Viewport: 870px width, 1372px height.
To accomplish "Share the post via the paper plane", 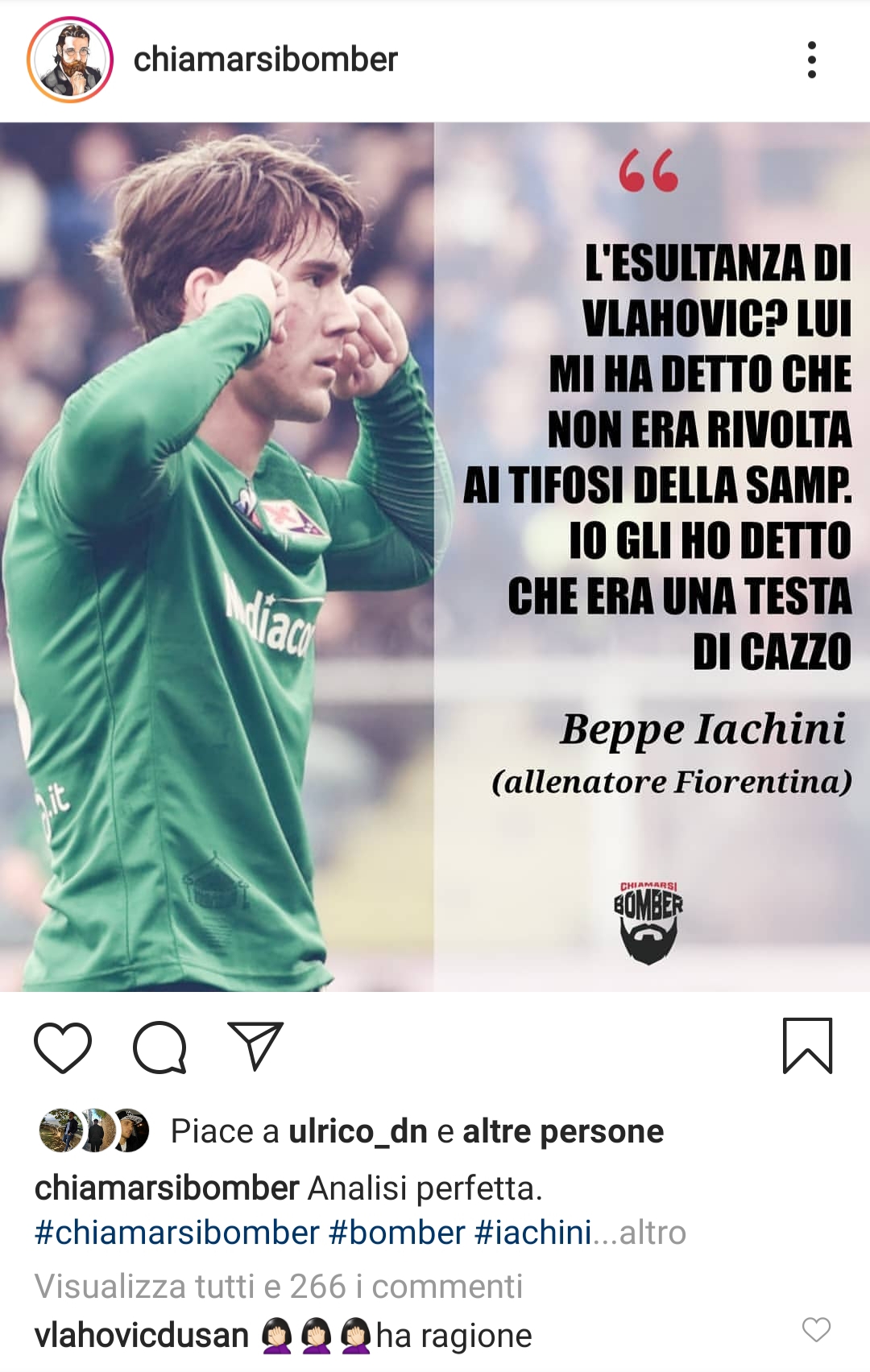I will click(x=255, y=1046).
